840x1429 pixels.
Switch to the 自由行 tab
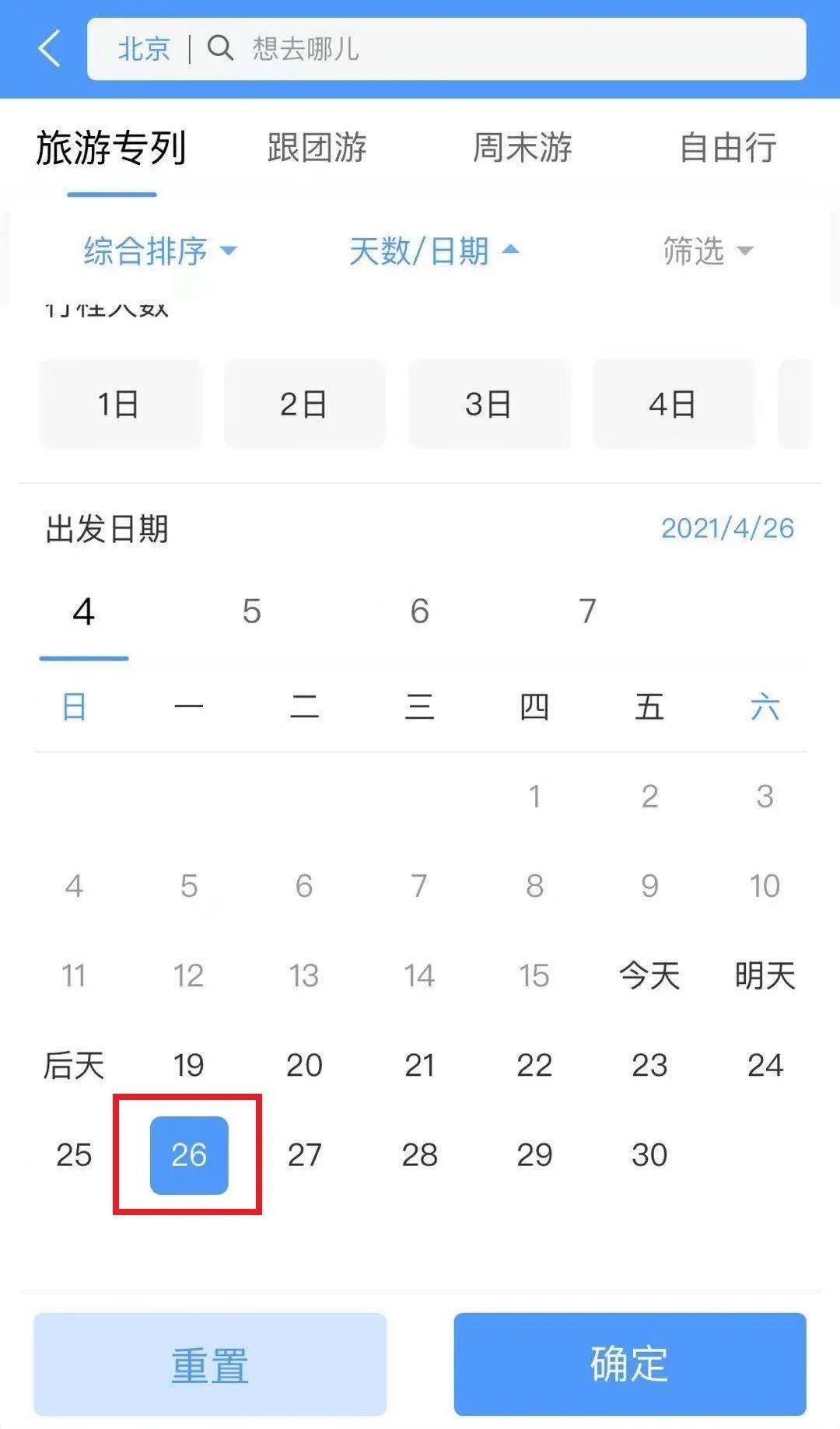pyautogui.click(x=727, y=147)
